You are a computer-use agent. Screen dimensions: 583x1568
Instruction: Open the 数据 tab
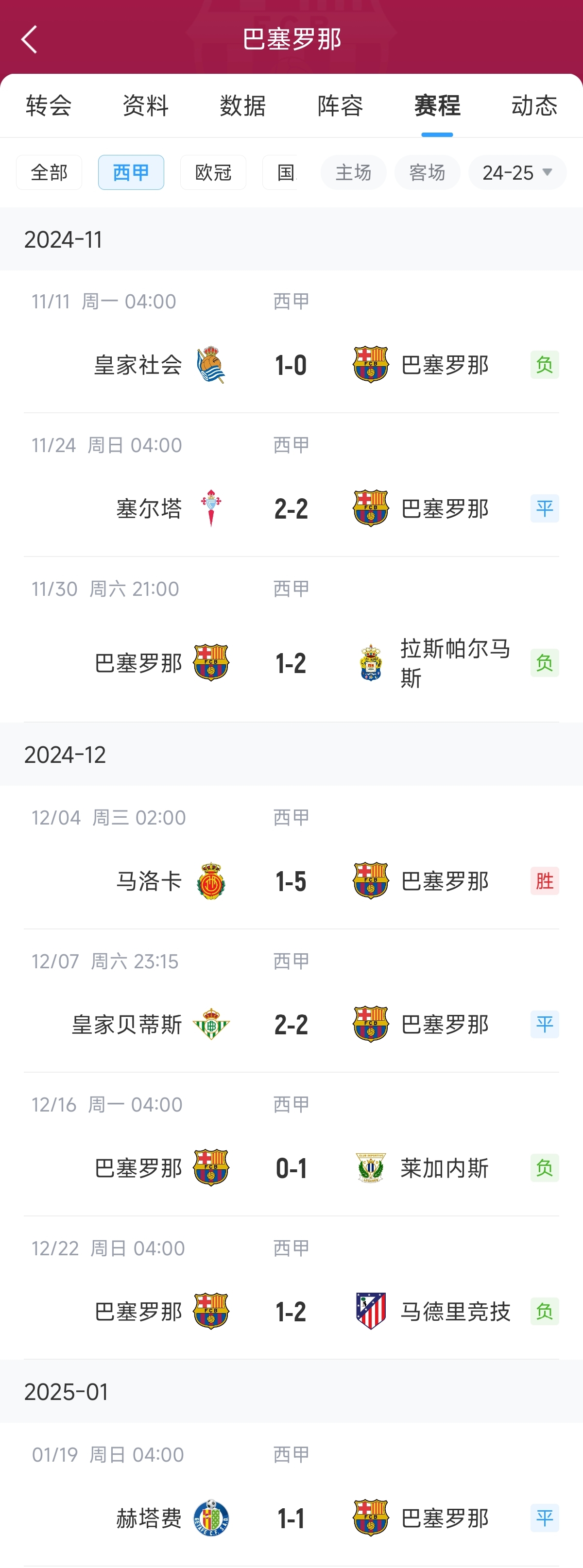click(242, 106)
